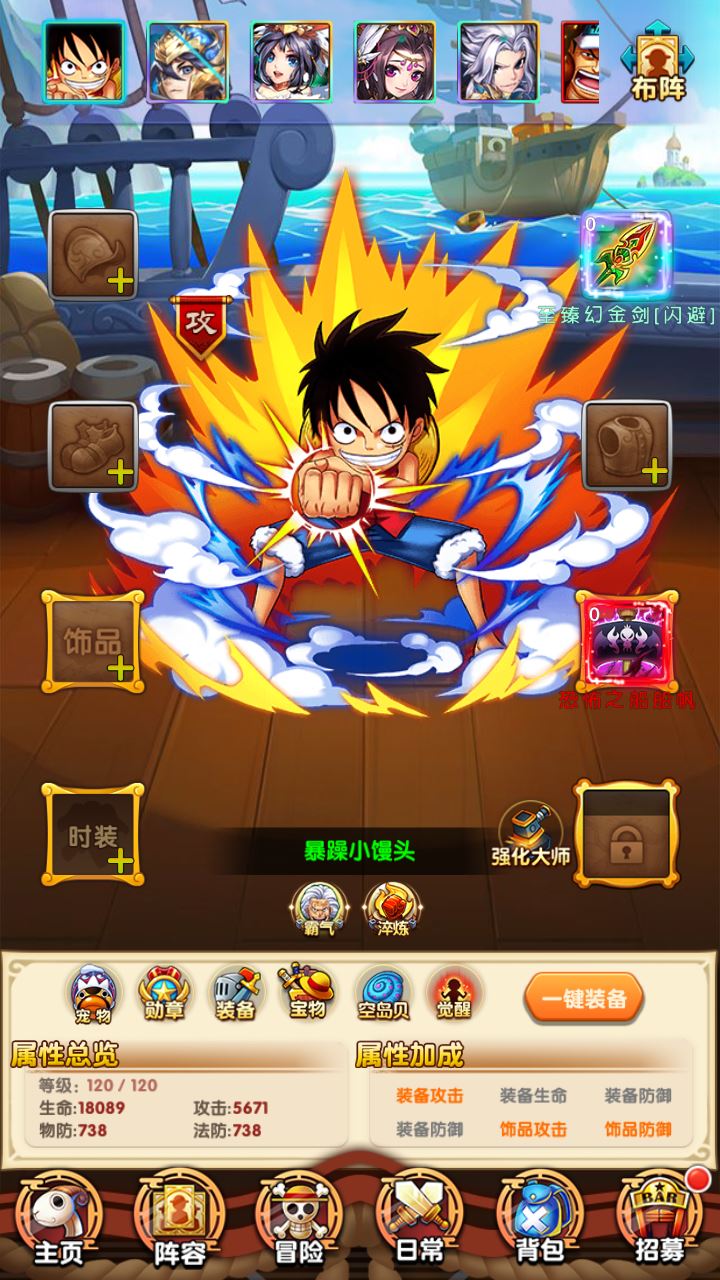Tap the 一键装备 auto-equip button
This screenshot has height=1280, width=720.
tap(584, 997)
